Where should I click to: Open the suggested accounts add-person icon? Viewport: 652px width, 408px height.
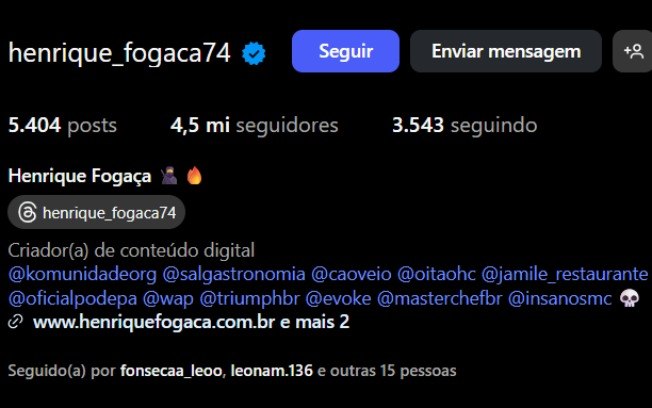point(633,51)
